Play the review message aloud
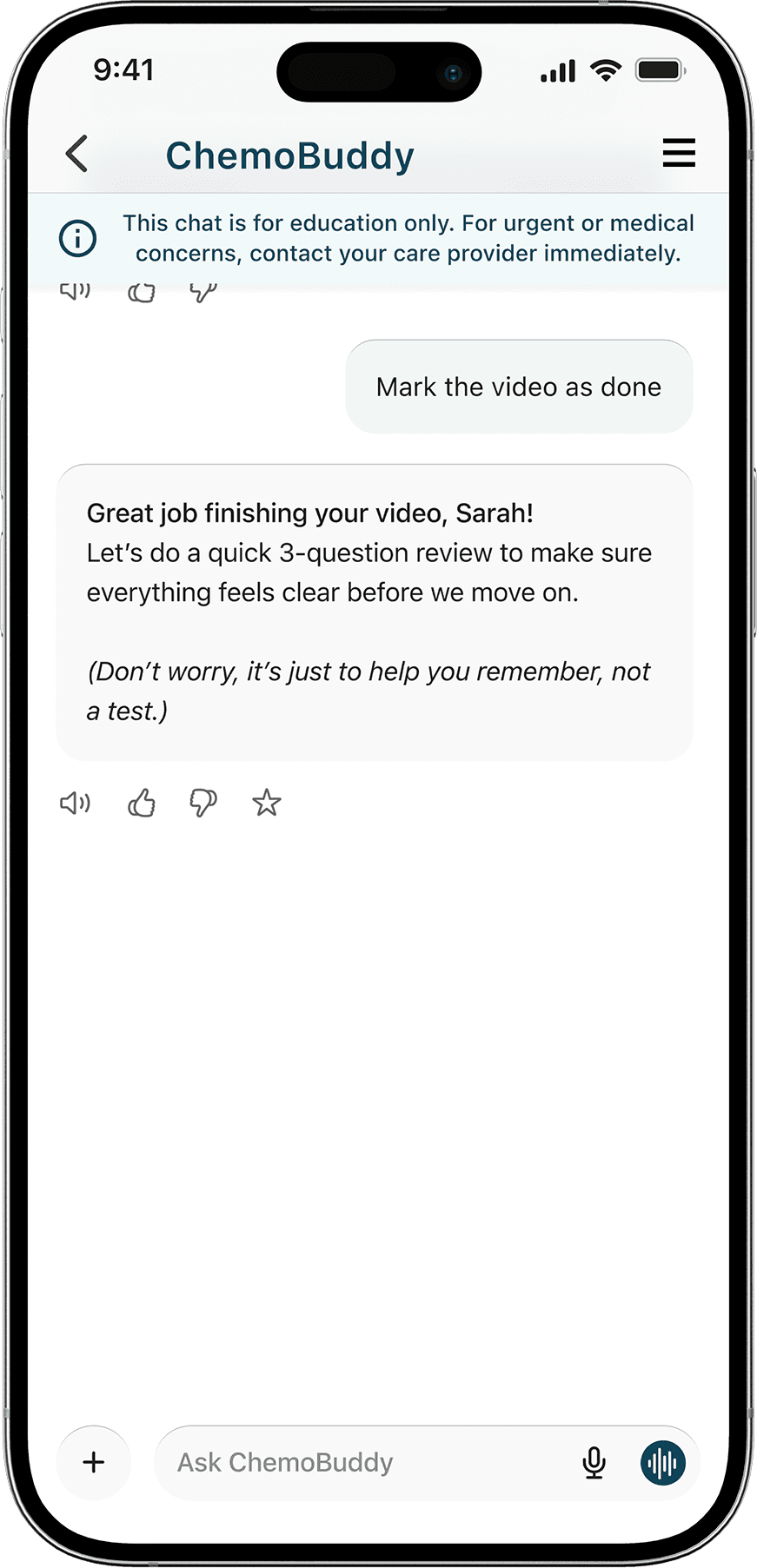Image resolution: width=757 pixels, height=1568 pixels. click(x=76, y=803)
